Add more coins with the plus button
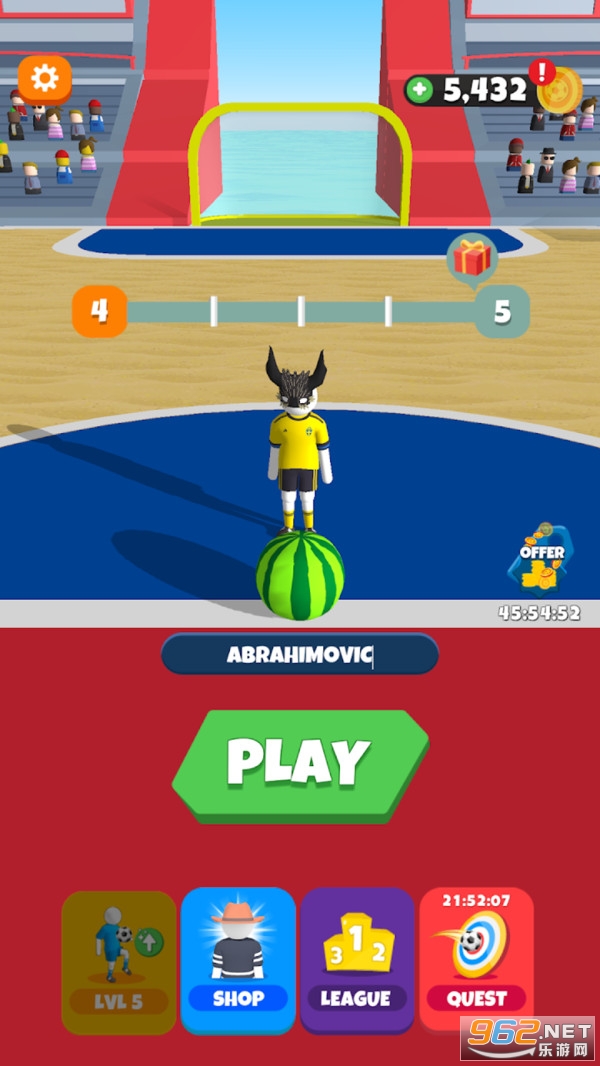 (420, 90)
